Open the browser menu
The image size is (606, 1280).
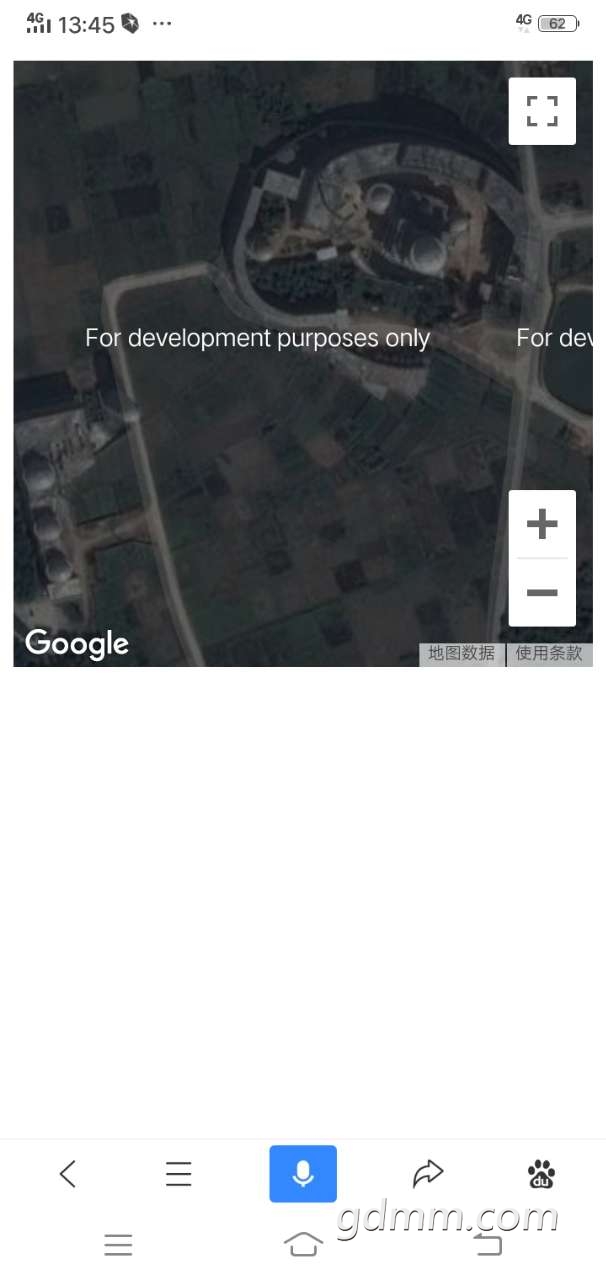pos(179,1173)
